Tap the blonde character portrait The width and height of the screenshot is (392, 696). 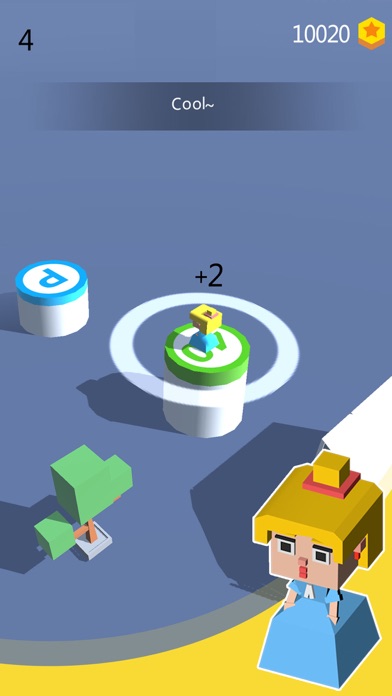318,569
